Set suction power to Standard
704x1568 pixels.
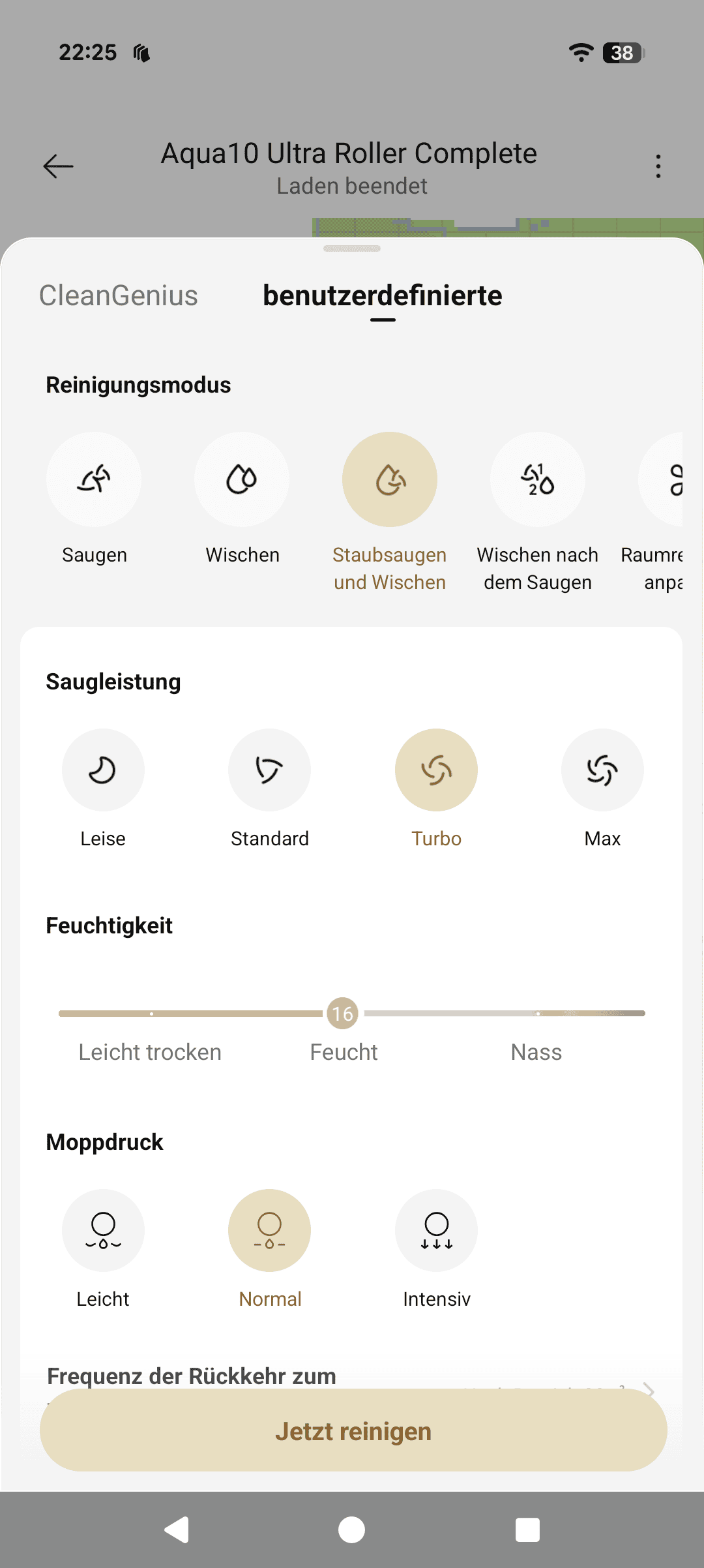[x=269, y=770]
